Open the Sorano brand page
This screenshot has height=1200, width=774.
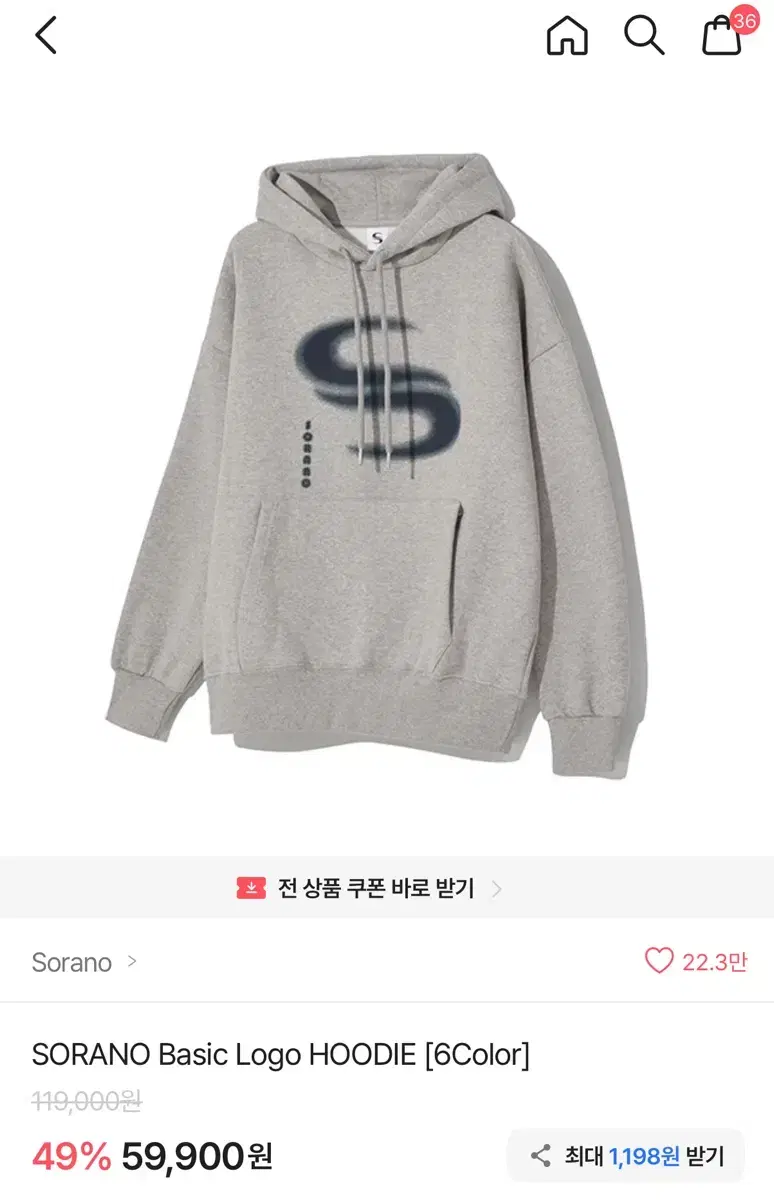click(71, 963)
